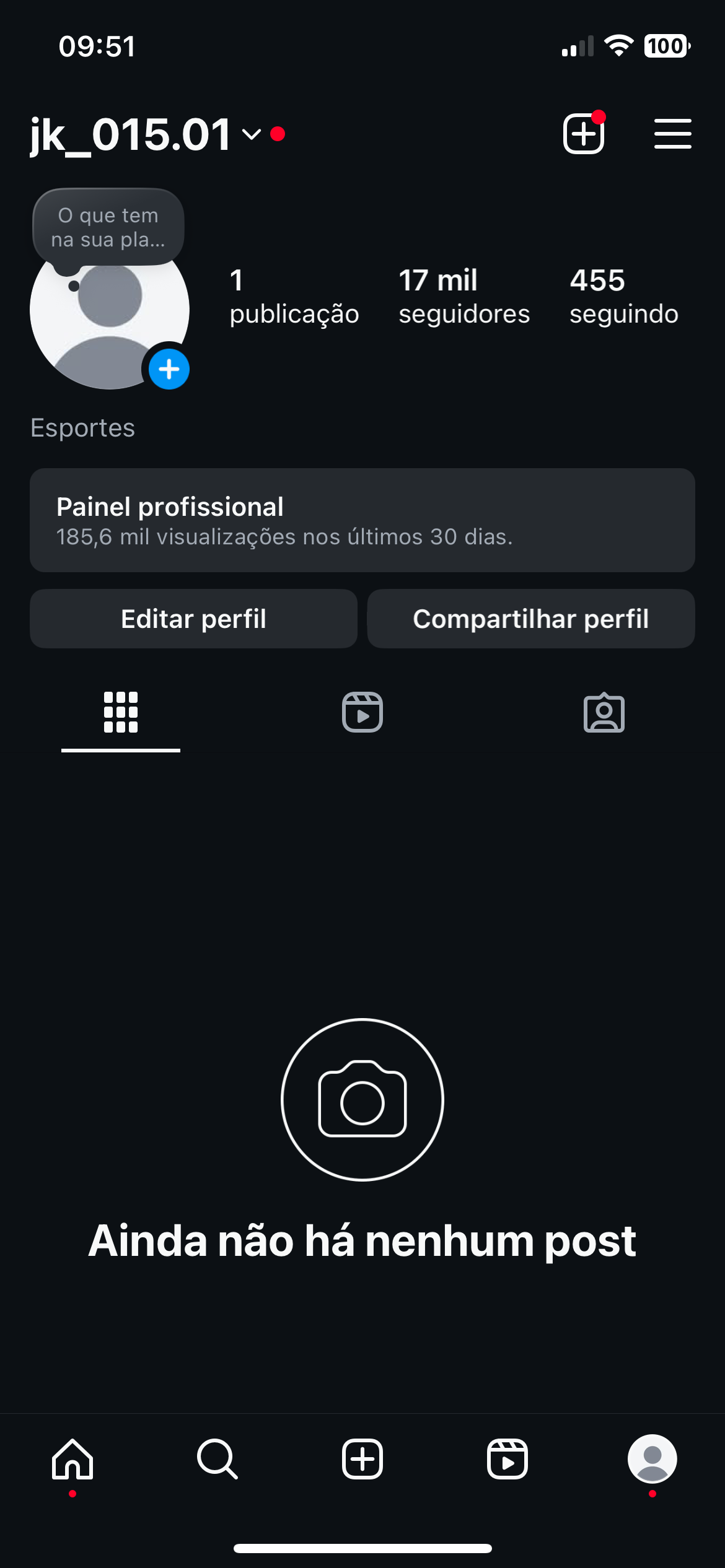The width and height of the screenshot is (725, 1568).
Task: Open the Painel profissional card
Action: pos(362,520)
